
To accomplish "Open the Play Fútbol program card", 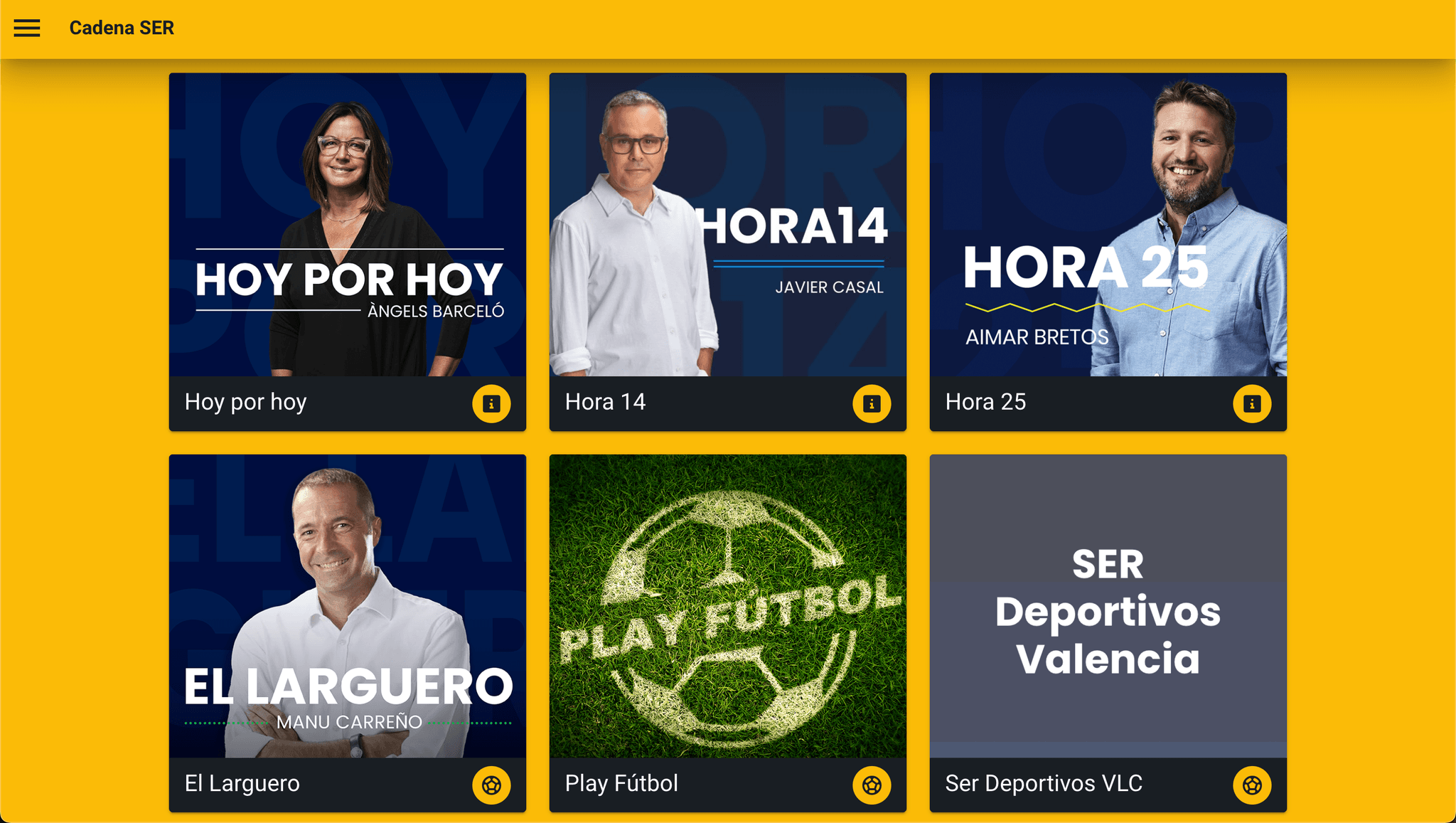I will (727, 606).
